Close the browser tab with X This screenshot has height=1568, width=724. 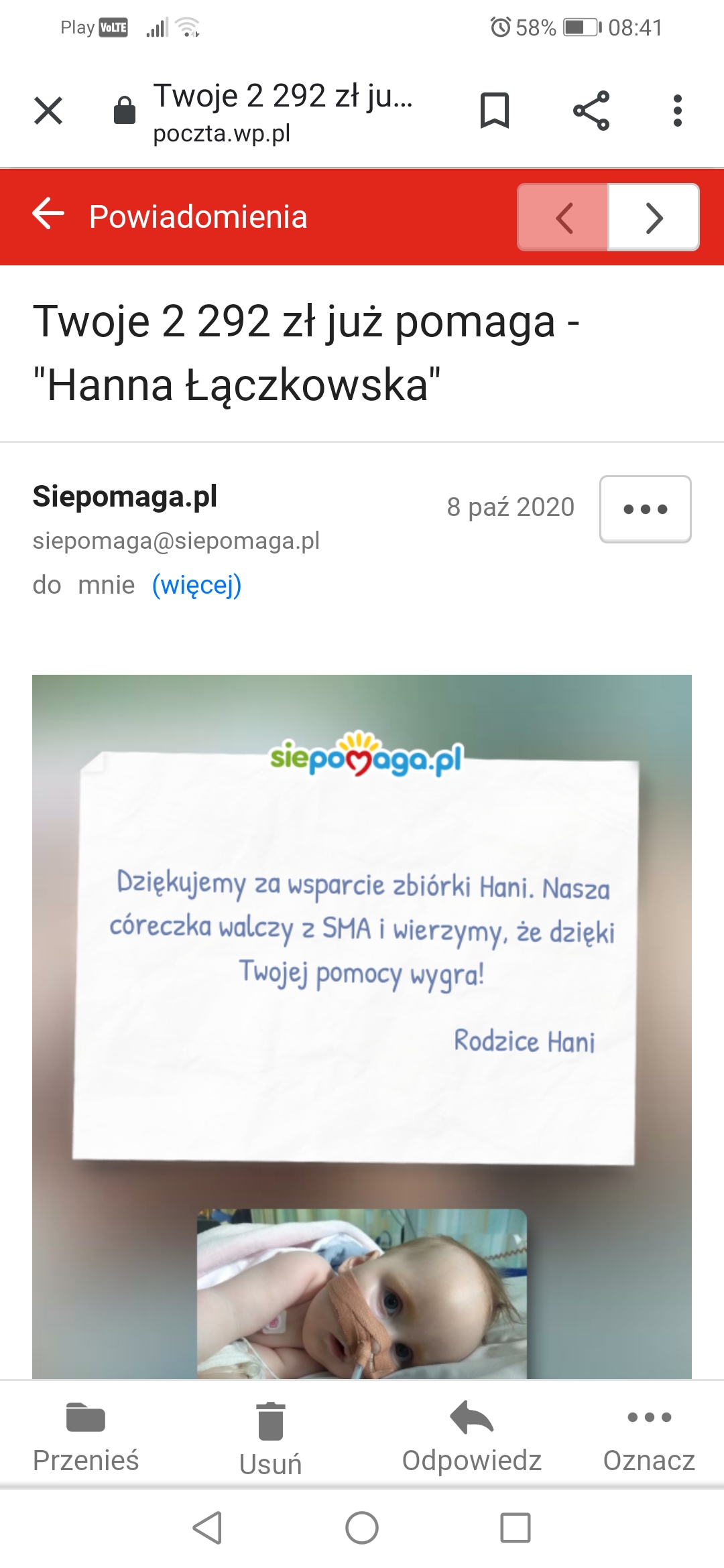point(48,111)
